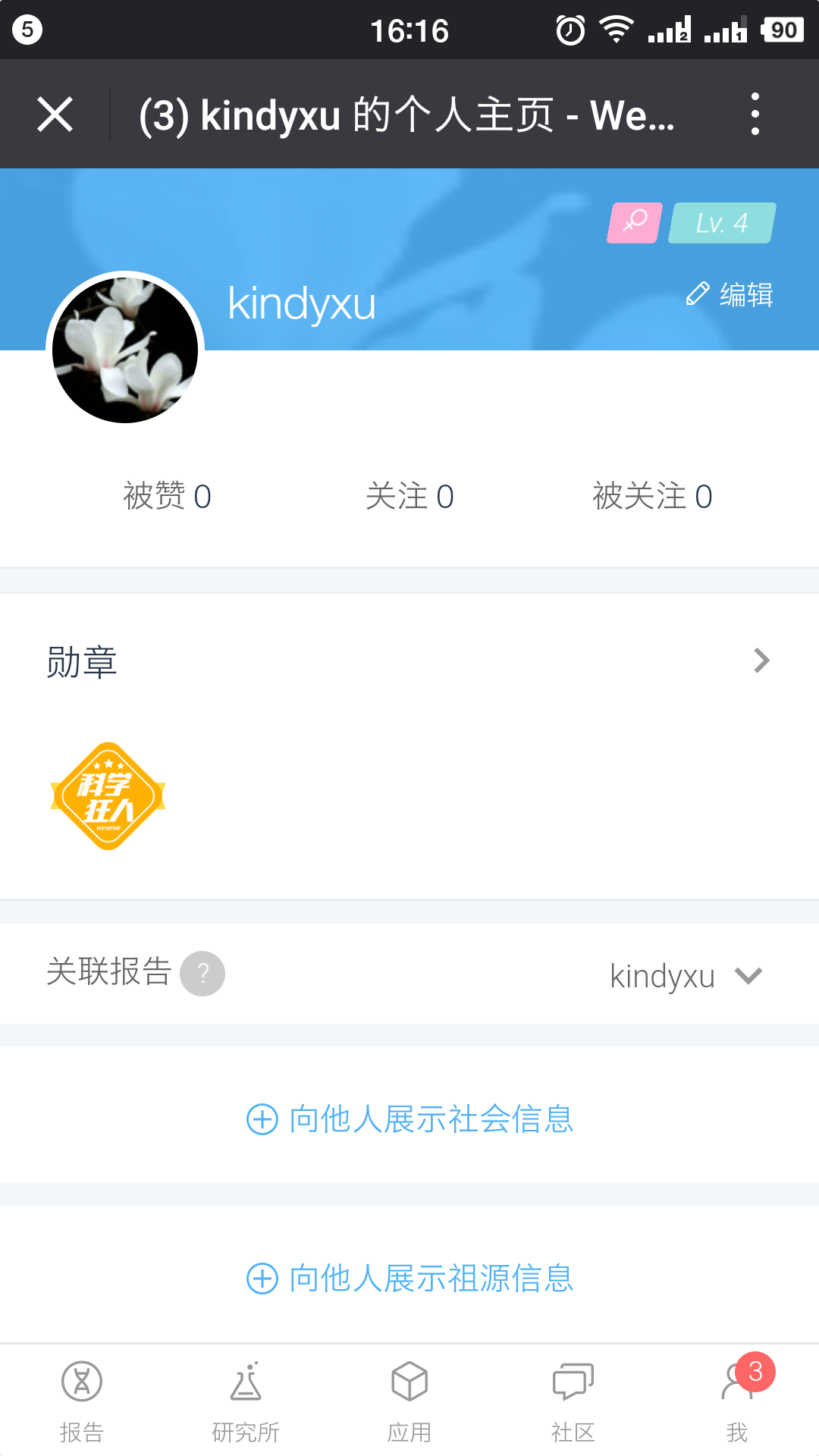Go to the 研究所 tab
Image resolution: width=819 pixels, height=1456 pixels.
point(246,1401)
